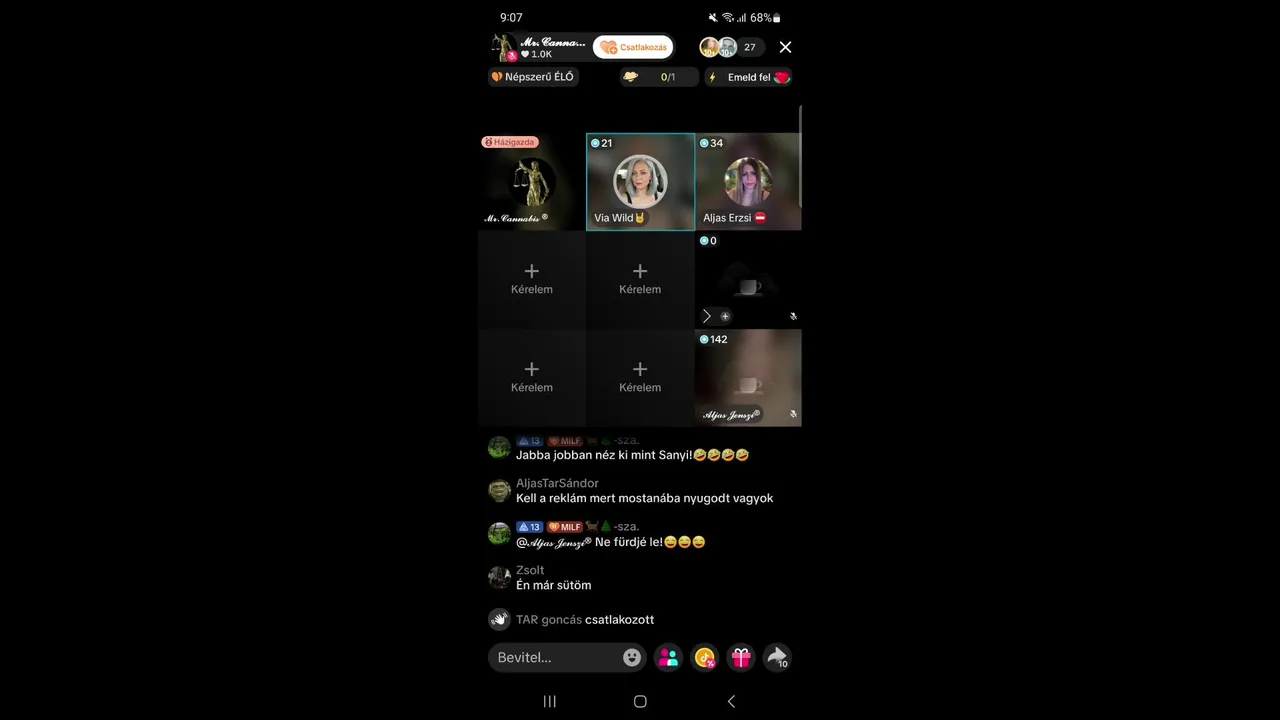This screenshot has width=1280, height=720.
Task: Open the Népszerű ÉLŐ ranking chip
Action: tap(533, 77)
